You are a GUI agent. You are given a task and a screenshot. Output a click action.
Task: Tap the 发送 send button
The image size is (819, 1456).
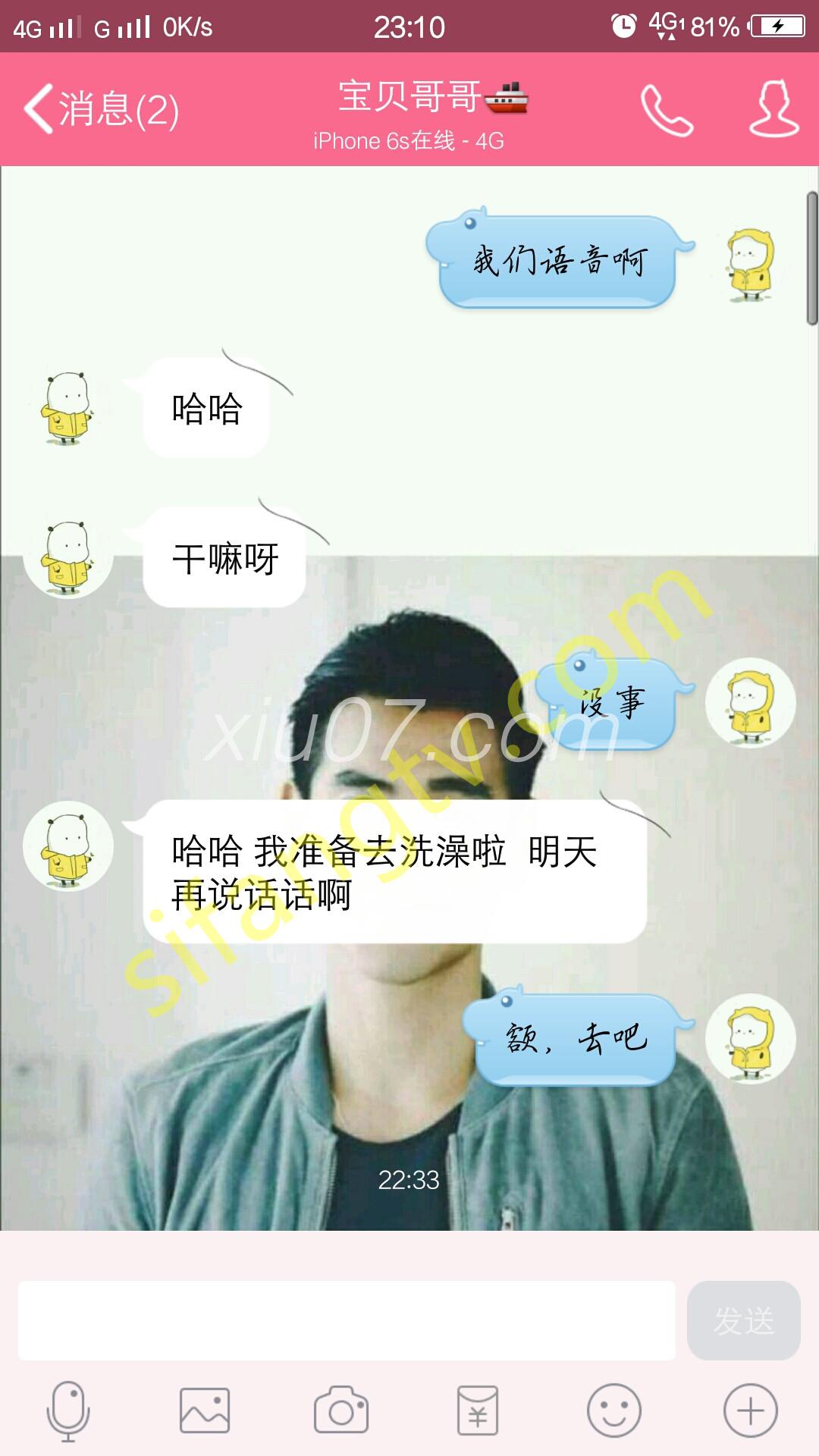(x=743, y=1320)
